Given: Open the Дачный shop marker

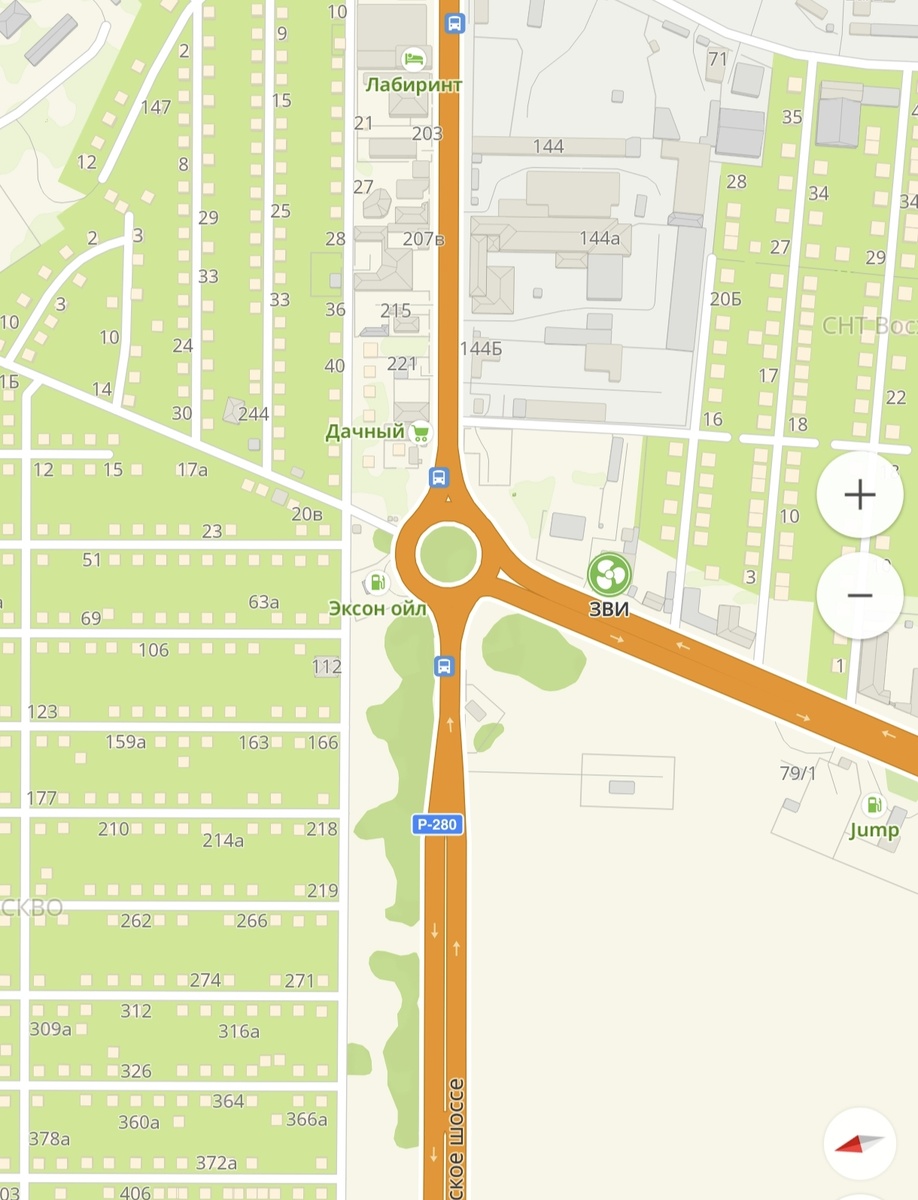Looking at the screenshot, I should pos(421,432).
